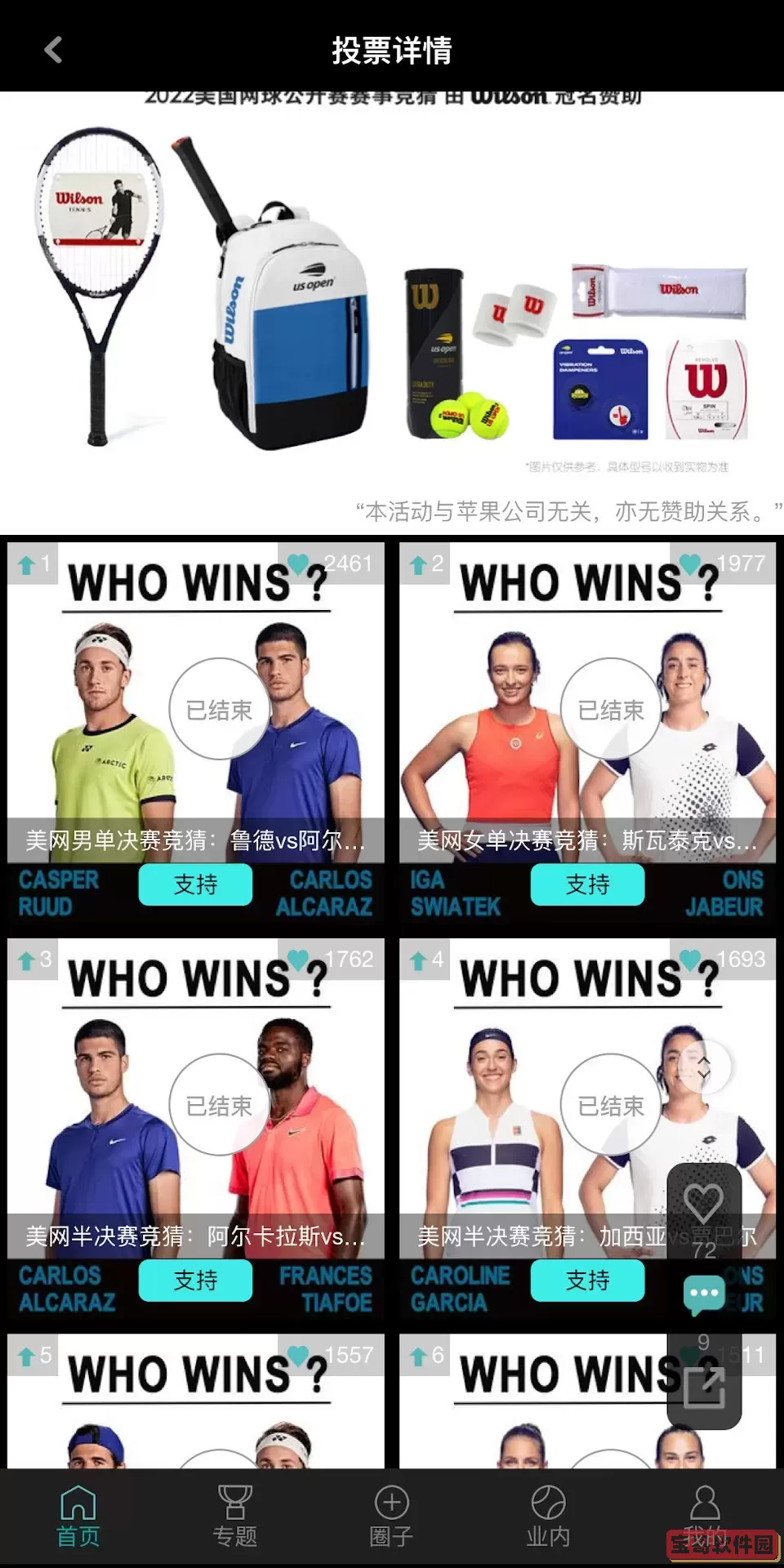Viewport: 784px width, 1568px height.
Task: Open the 美网女单决赛竞猜 voting card
Action: coord(587,710)
